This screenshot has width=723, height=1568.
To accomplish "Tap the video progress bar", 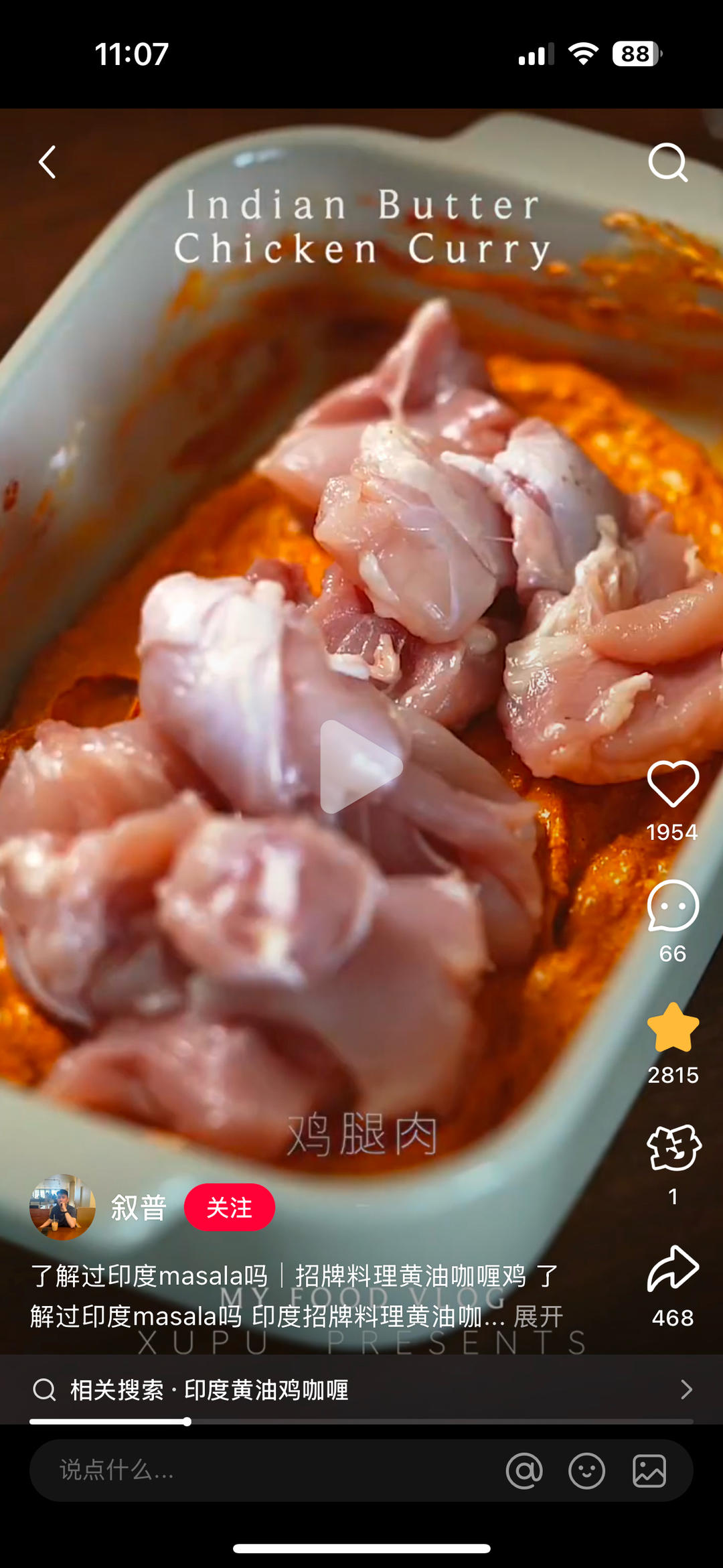I will pyautogui.click(x=361, y=1421).
